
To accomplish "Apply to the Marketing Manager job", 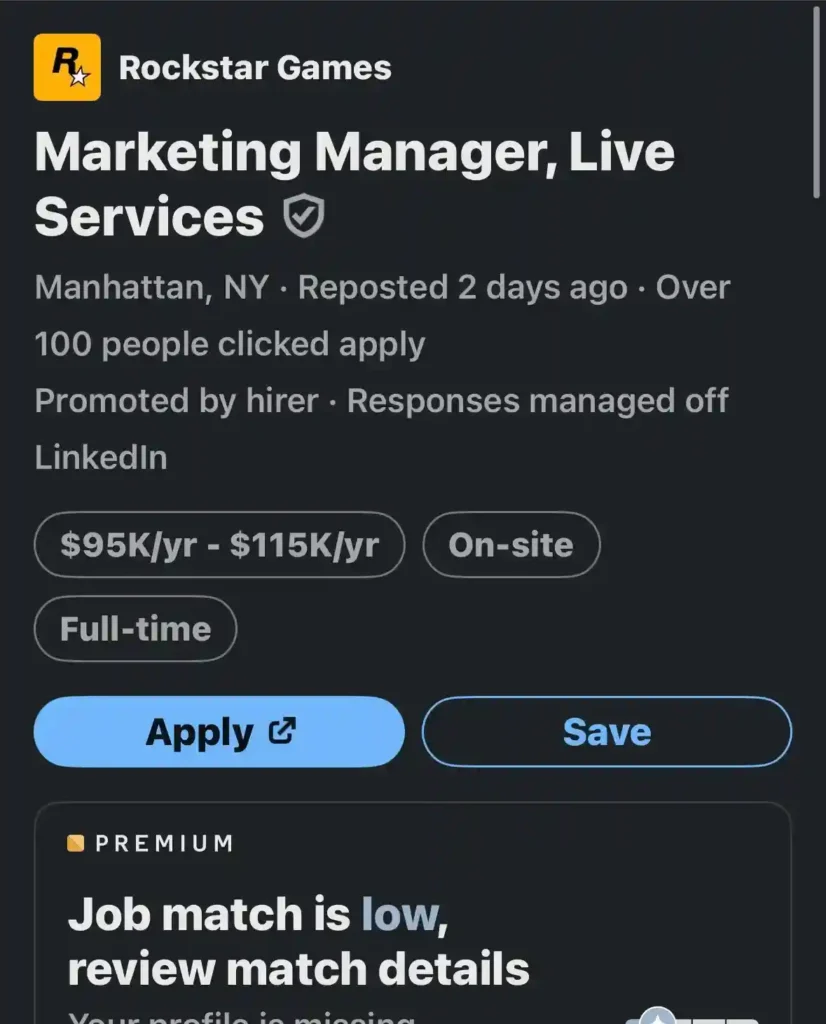I will pos(219,732).
